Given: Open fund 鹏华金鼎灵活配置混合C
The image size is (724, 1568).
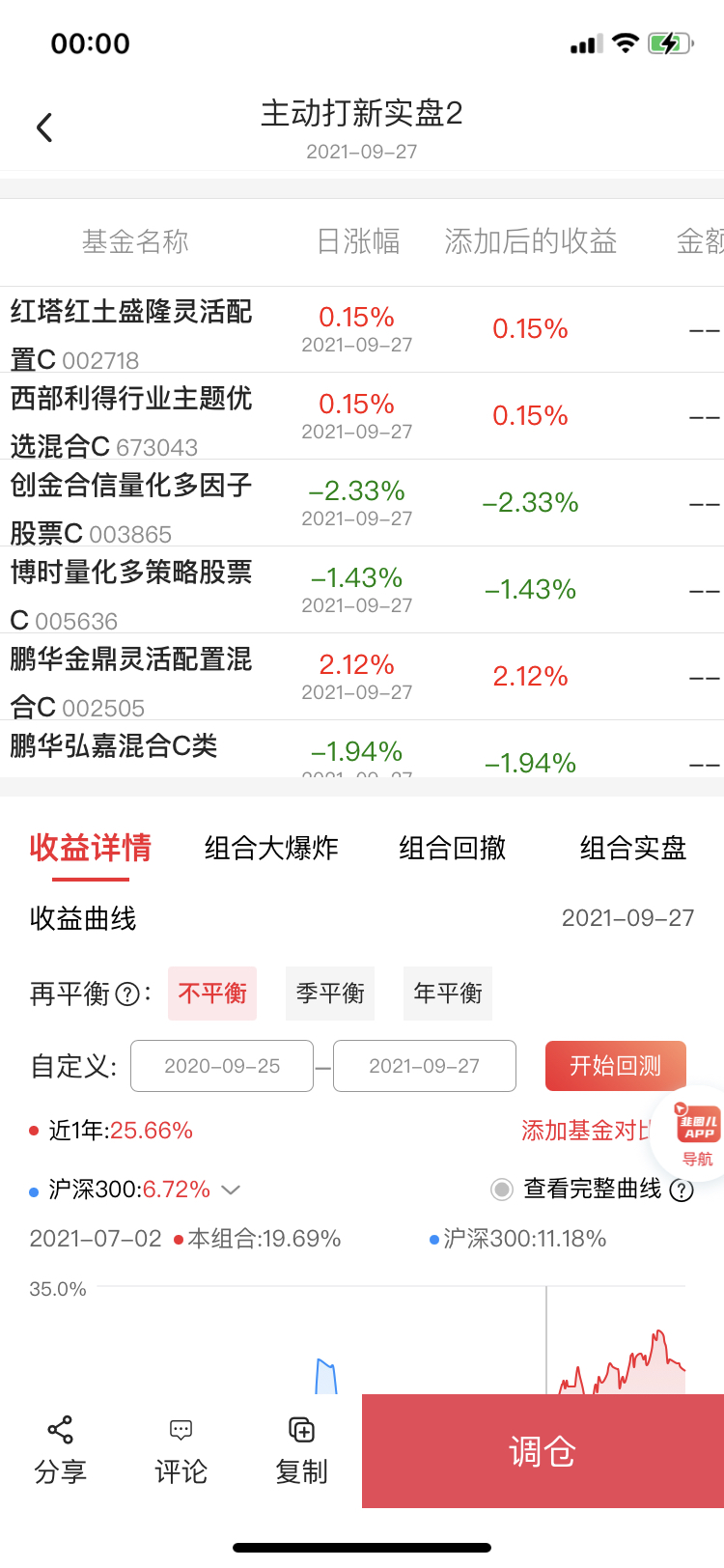Looking at the screenshot, I should 131,679.
